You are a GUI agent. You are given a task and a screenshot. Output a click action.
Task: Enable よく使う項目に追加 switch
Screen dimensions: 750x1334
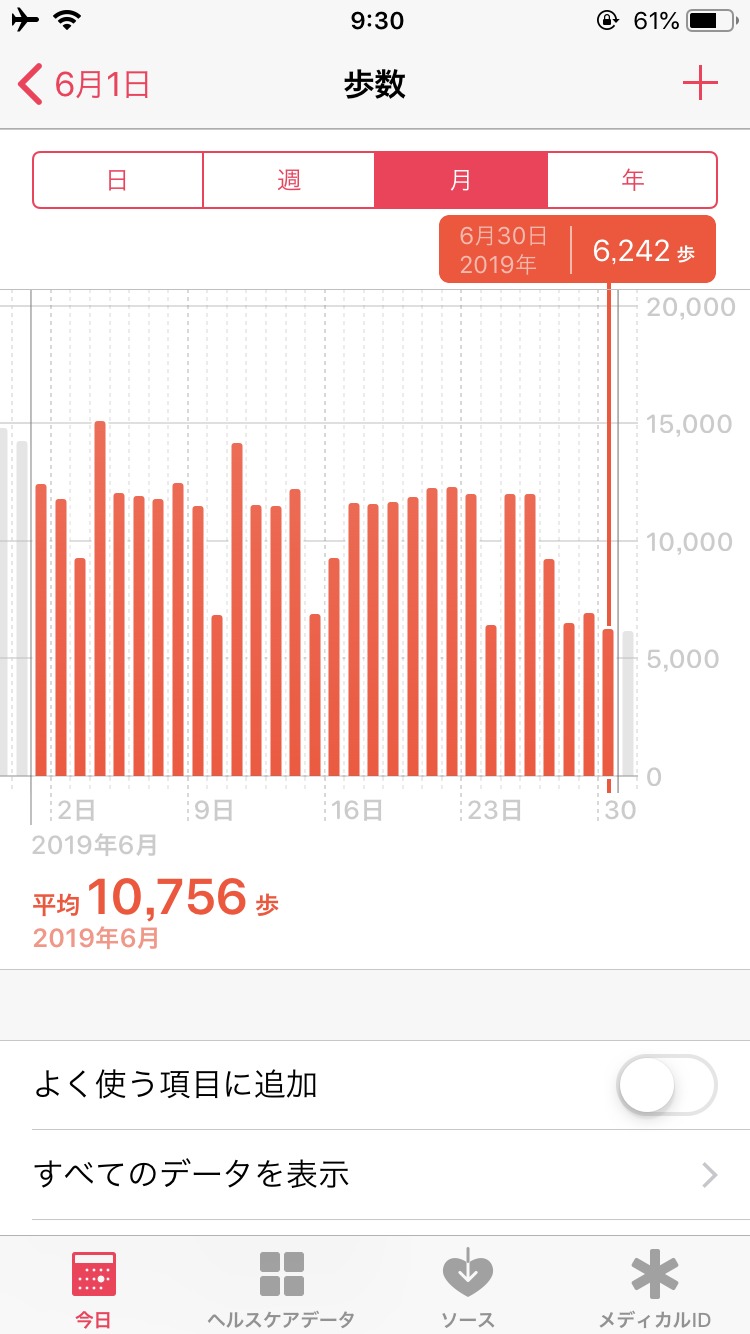click(x=667, y=1085)
